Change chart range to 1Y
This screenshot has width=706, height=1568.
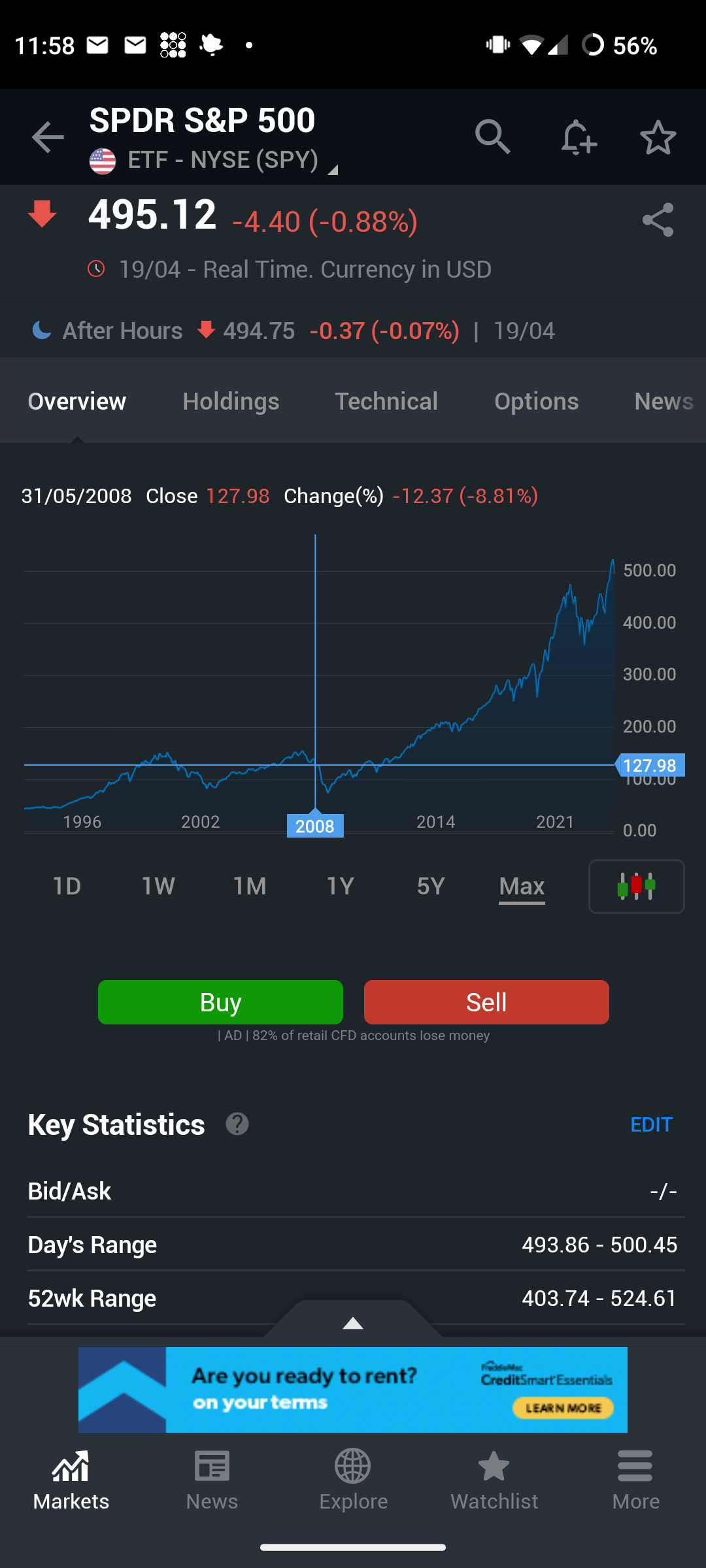click(340, 887)
